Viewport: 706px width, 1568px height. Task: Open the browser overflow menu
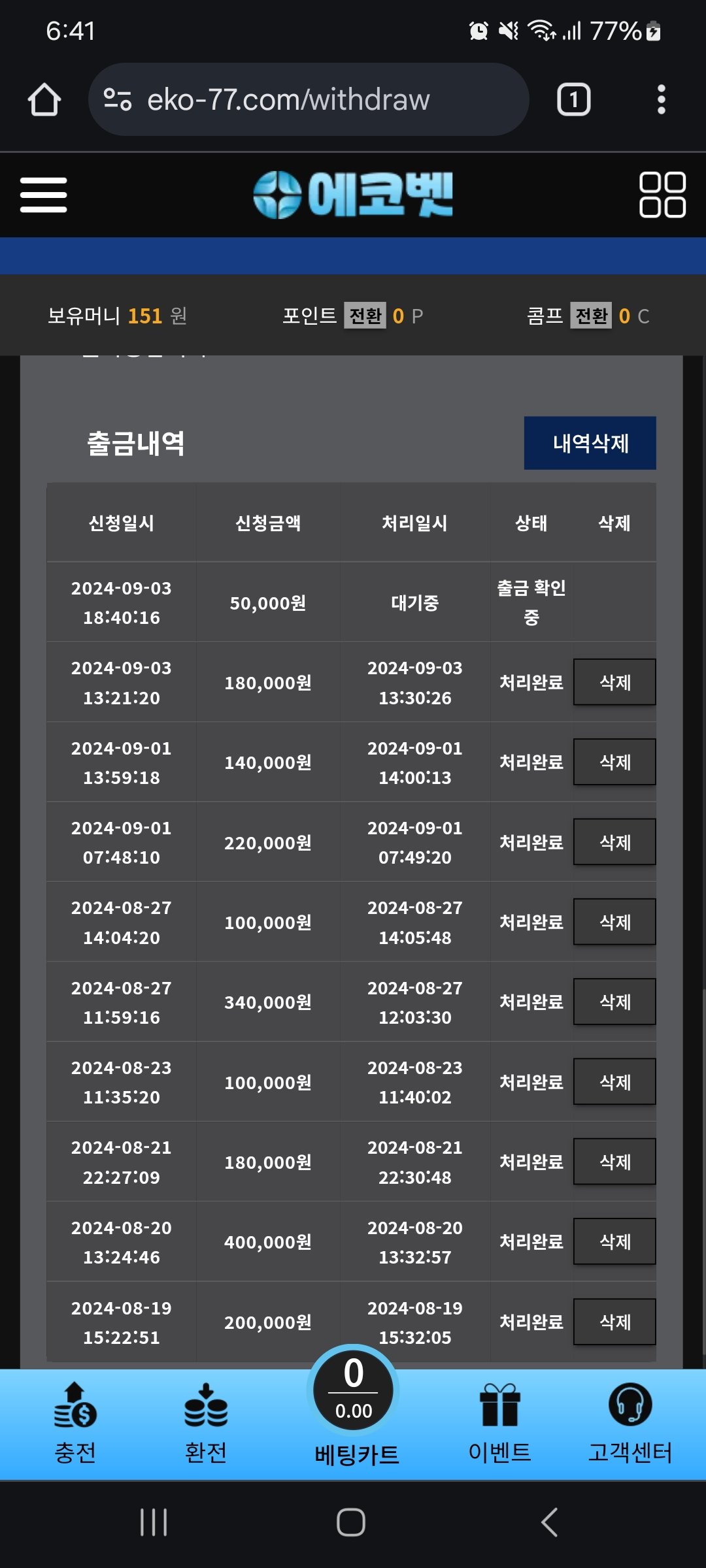[661, 100]
